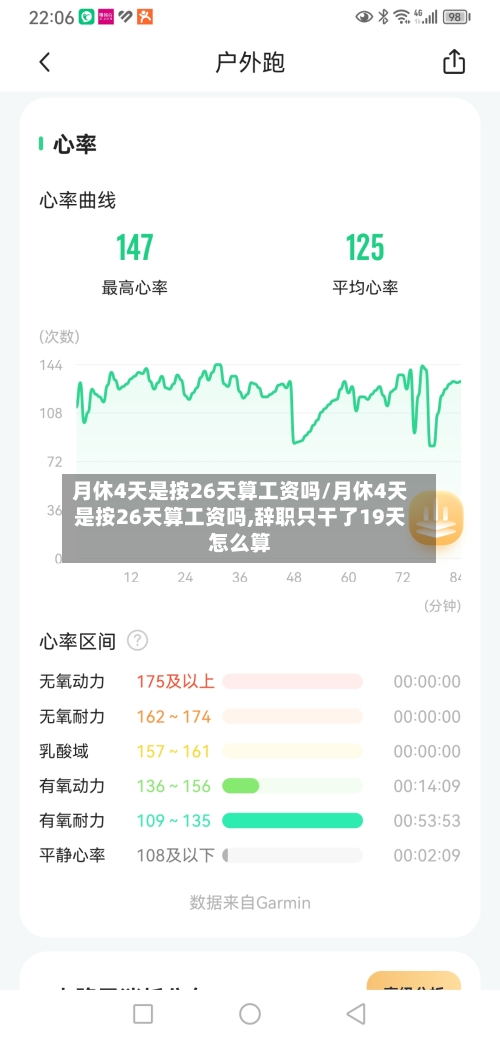The image size is (500, 1038).
Task: Open the help icon beside 心率区间
Action: (137, 640)
